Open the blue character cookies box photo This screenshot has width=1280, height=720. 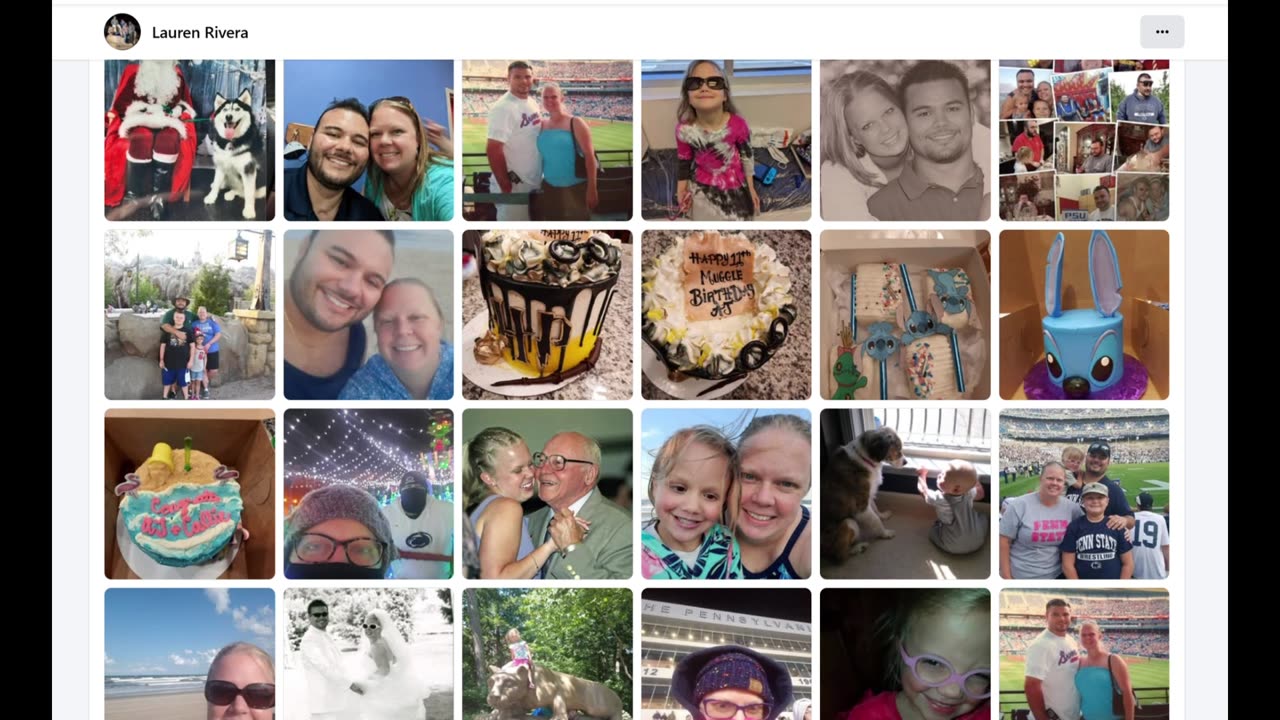905,315
